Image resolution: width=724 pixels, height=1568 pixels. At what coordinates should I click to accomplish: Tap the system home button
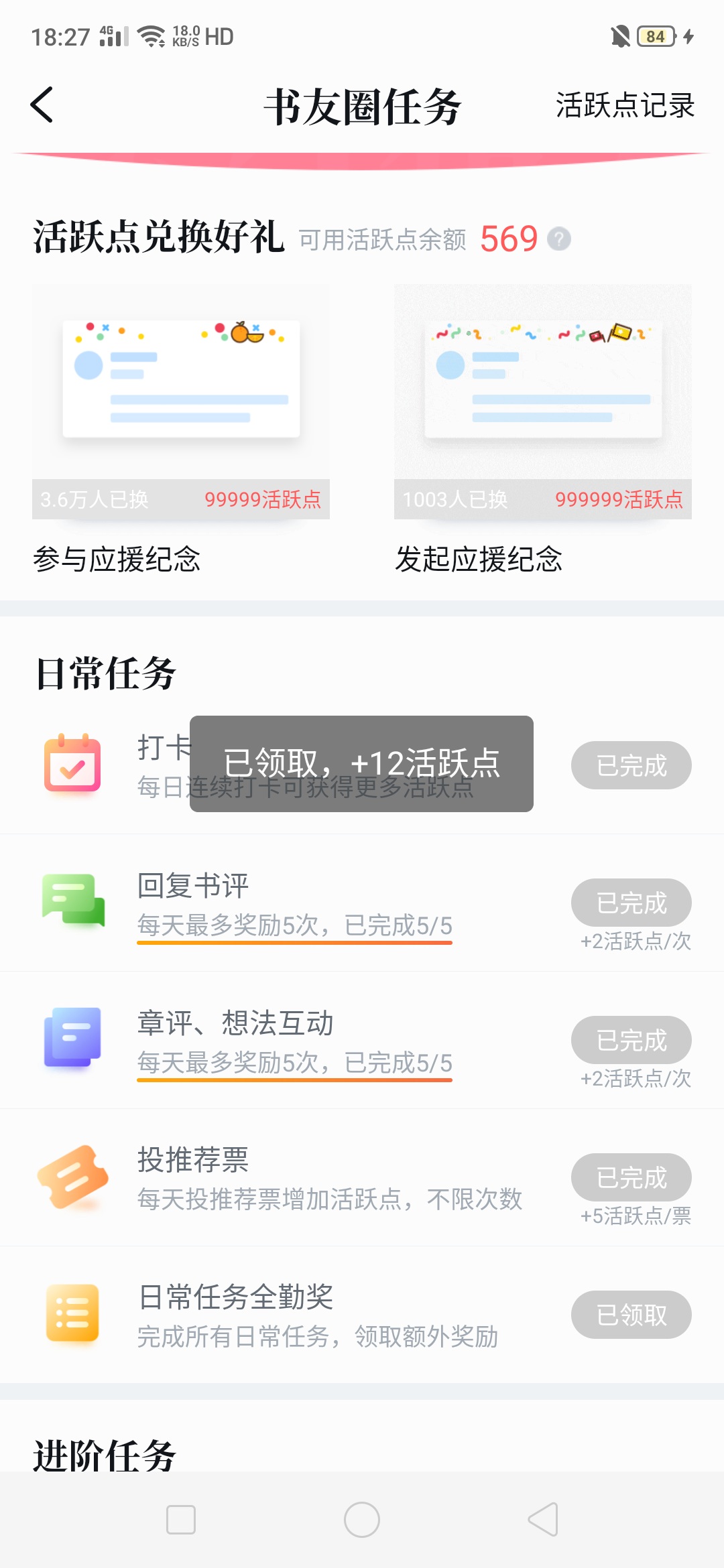[362, 1520]
